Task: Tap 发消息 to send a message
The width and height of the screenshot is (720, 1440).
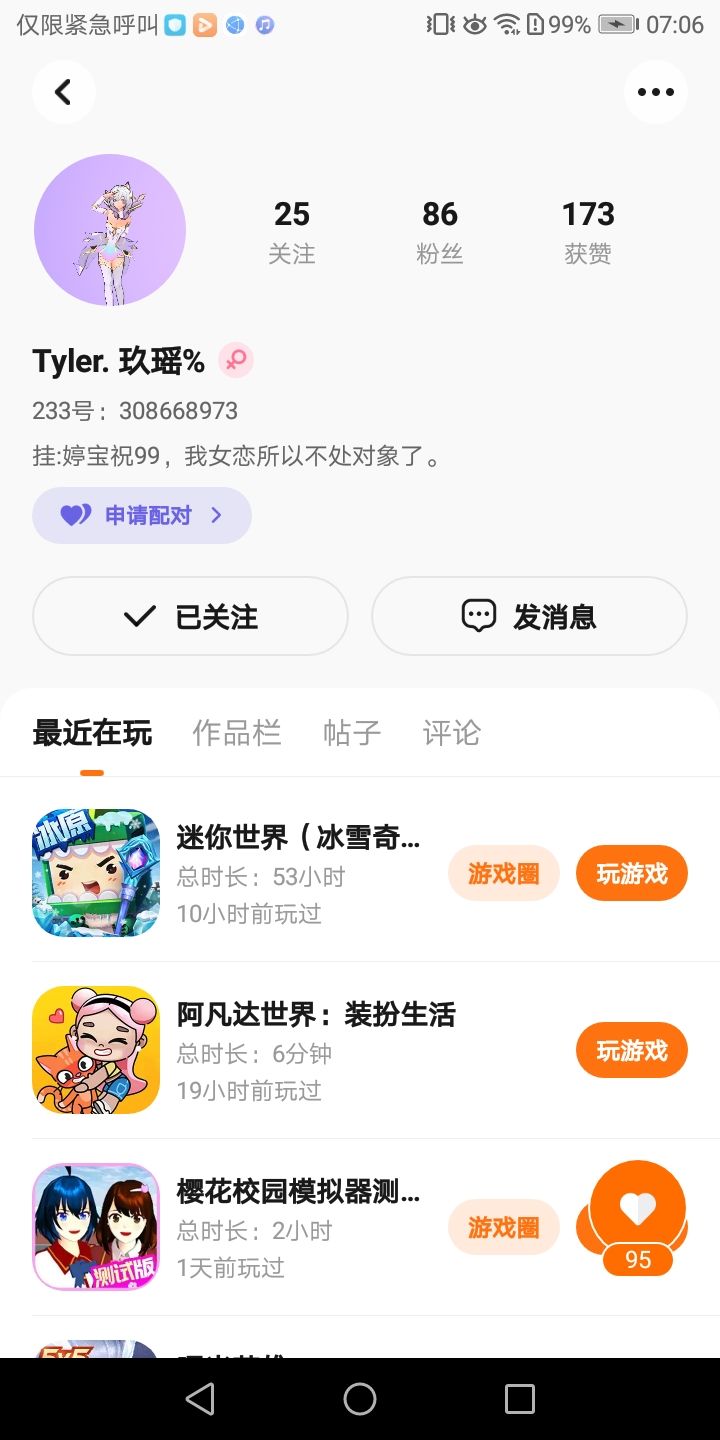Action: pos(529,616)
